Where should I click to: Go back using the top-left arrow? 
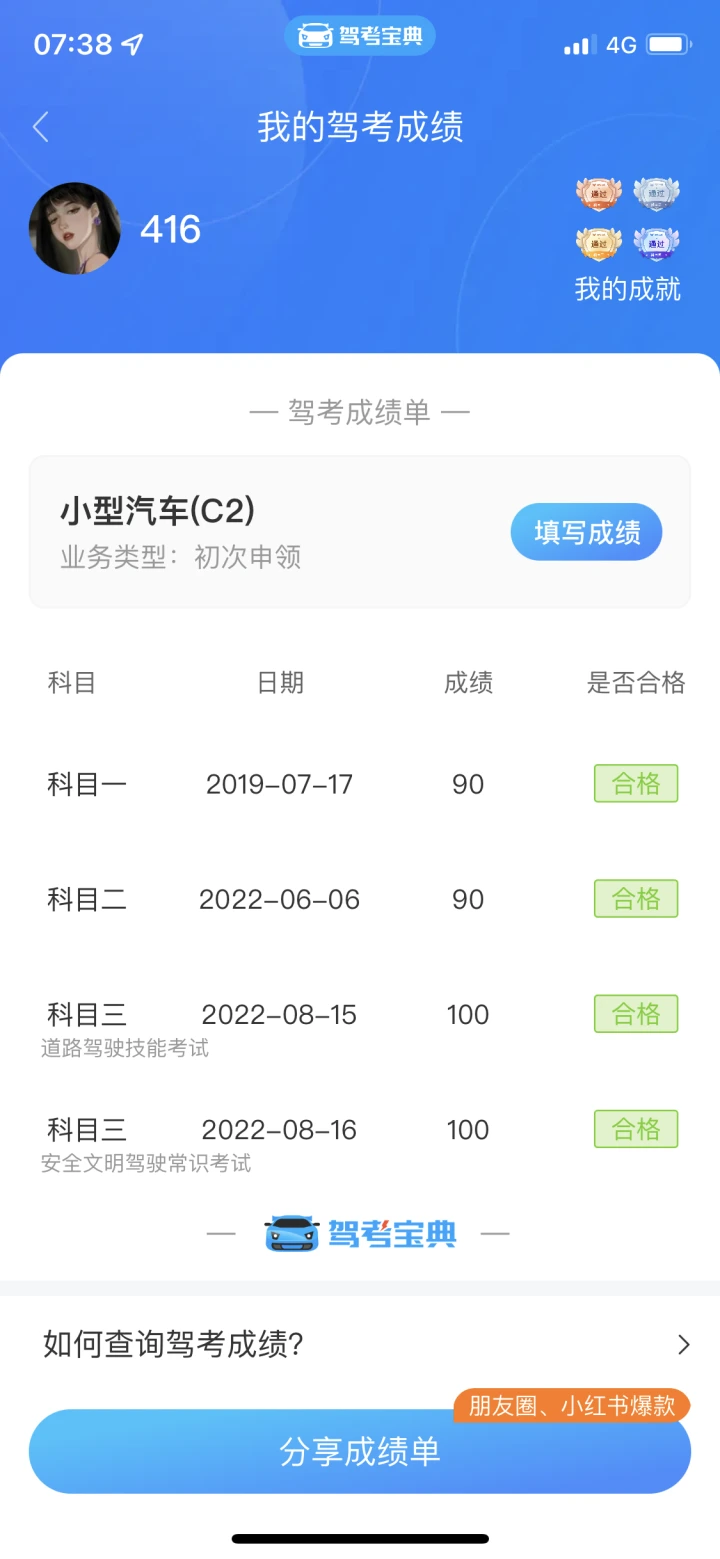40,127
